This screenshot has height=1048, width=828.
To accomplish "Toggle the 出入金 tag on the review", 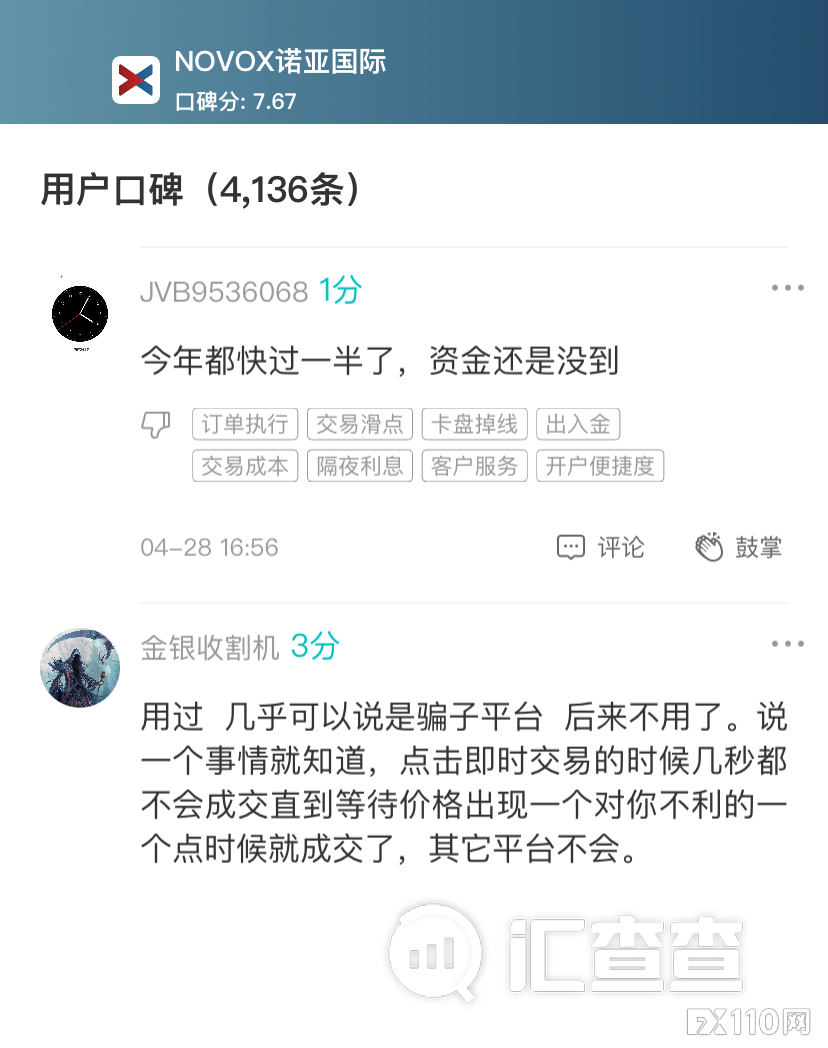I will (579, 423).
